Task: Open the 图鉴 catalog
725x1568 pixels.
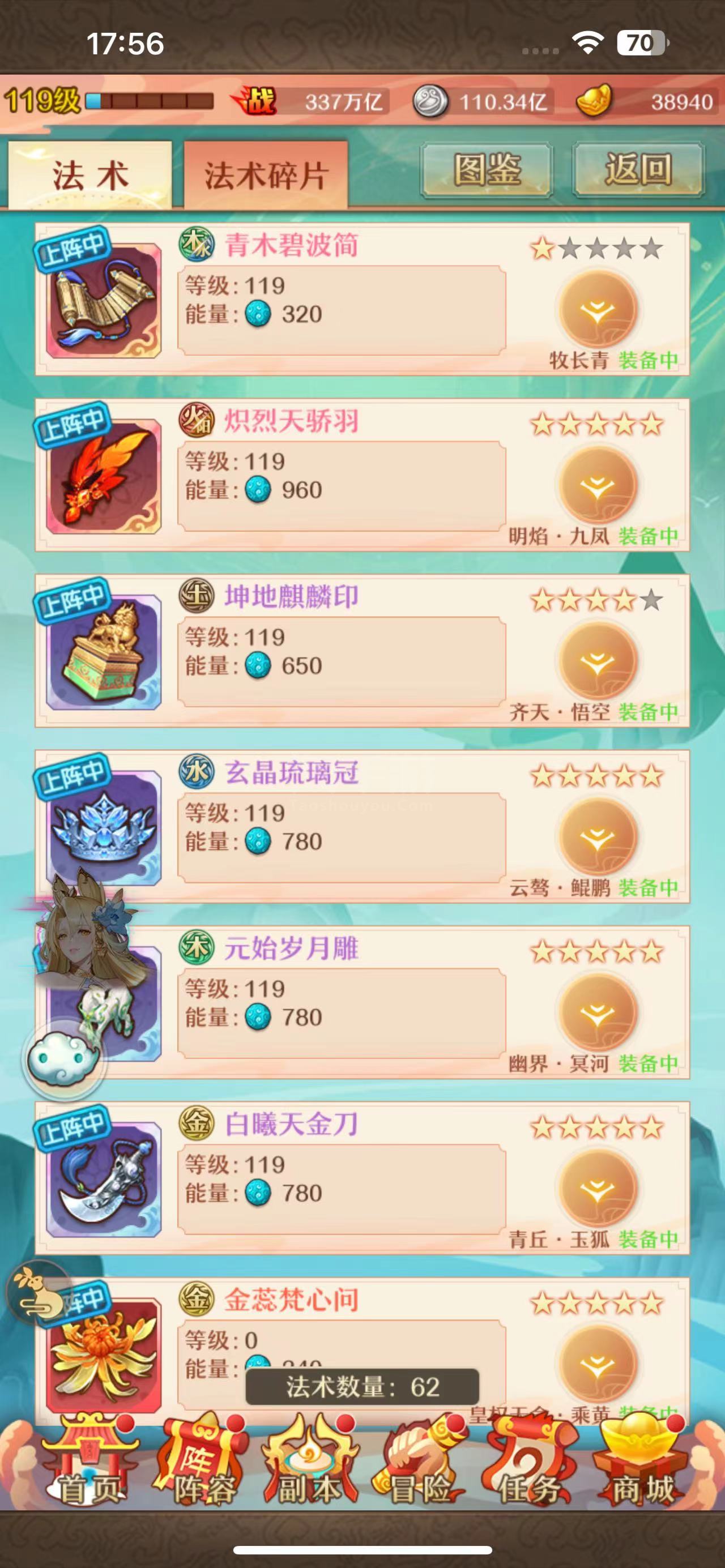Action: 487,170
